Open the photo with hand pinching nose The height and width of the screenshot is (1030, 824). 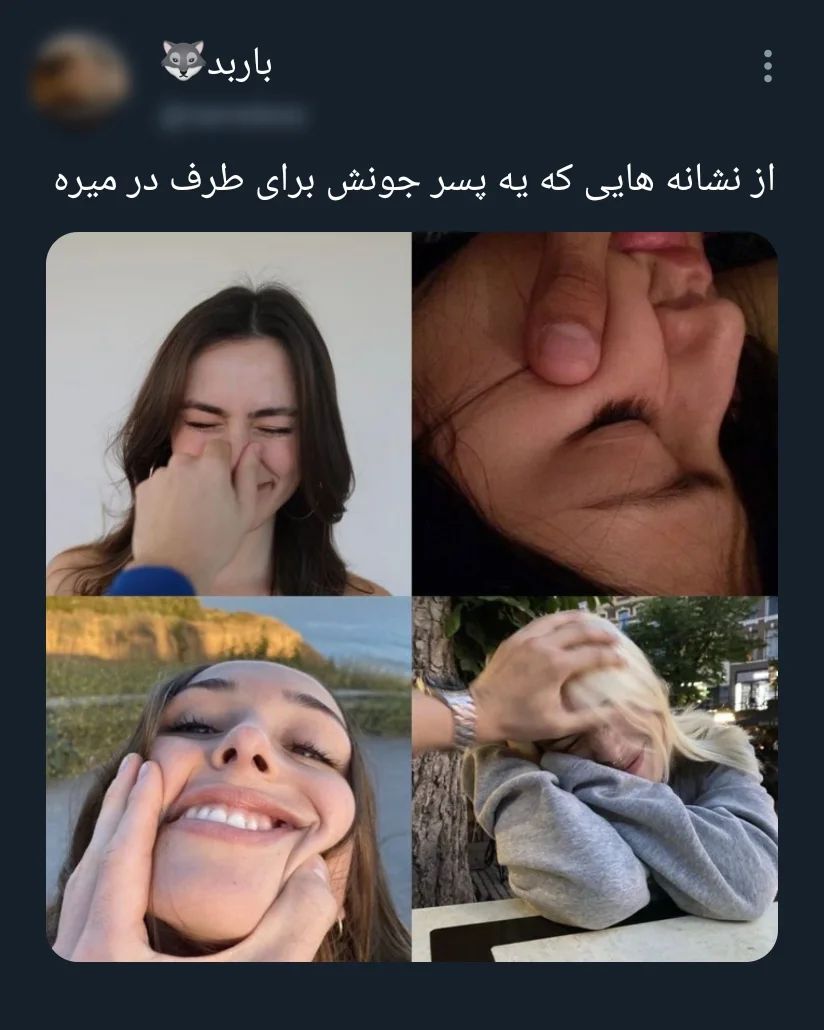point(229,413)
